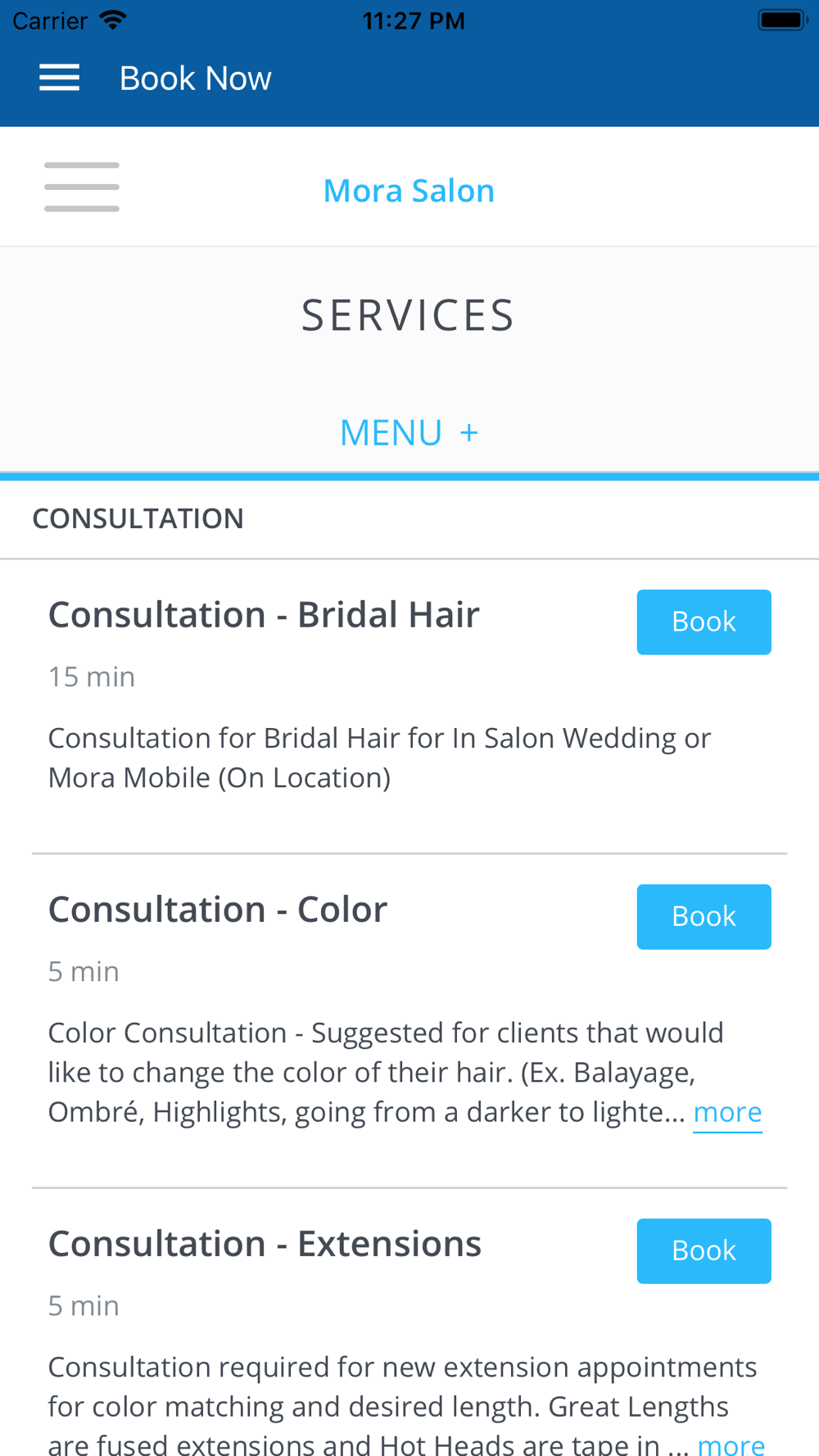Book the Consultation - Extensions service
Image resolution: width=819 pixels, height=1456 pixels.
[x=704, y=1250]
